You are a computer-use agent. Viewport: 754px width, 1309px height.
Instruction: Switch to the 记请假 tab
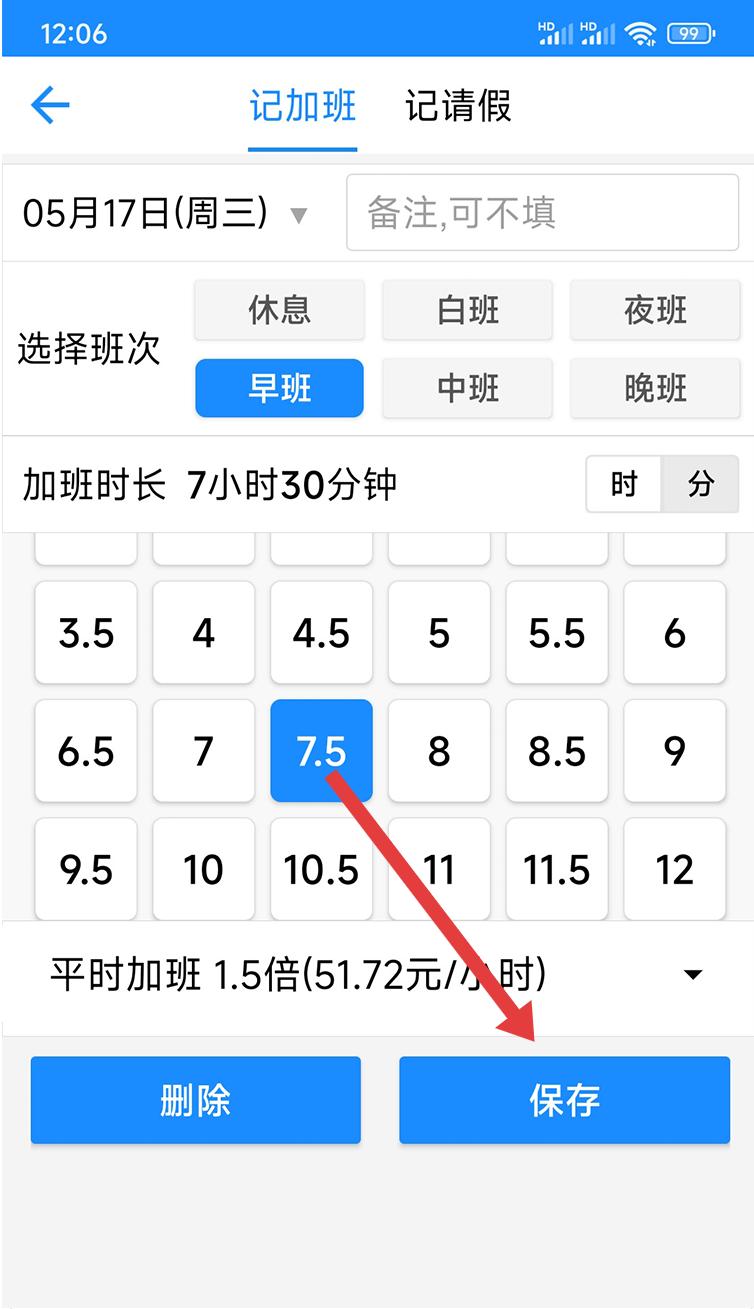click(x=458, y=106)
